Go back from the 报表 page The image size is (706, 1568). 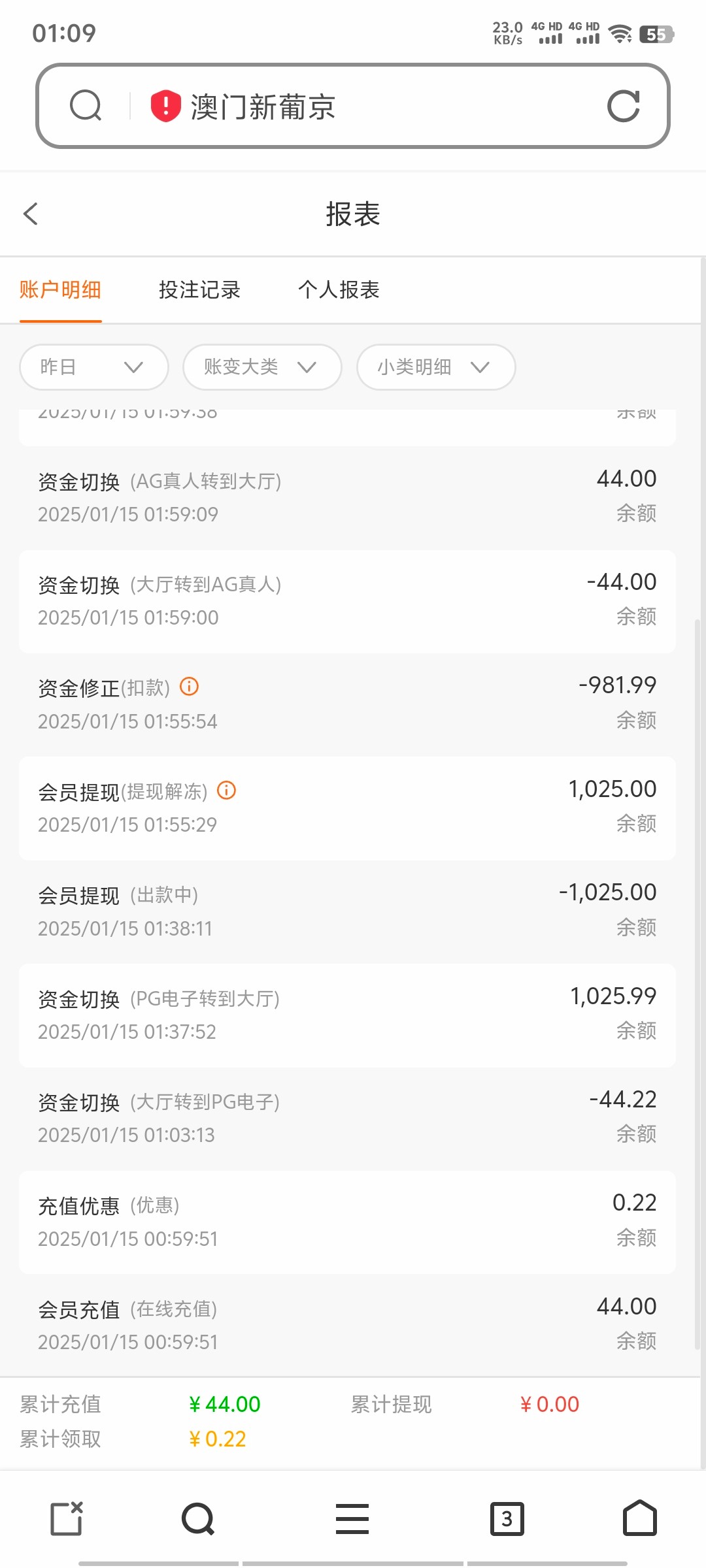point(31,214)
